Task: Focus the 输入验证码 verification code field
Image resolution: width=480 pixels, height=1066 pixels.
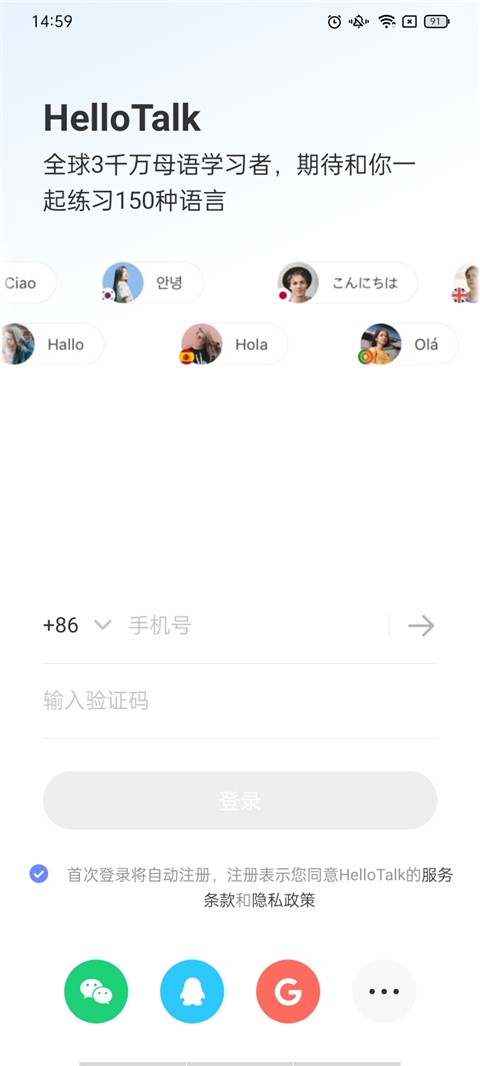Action: click(x=240, y=701)
